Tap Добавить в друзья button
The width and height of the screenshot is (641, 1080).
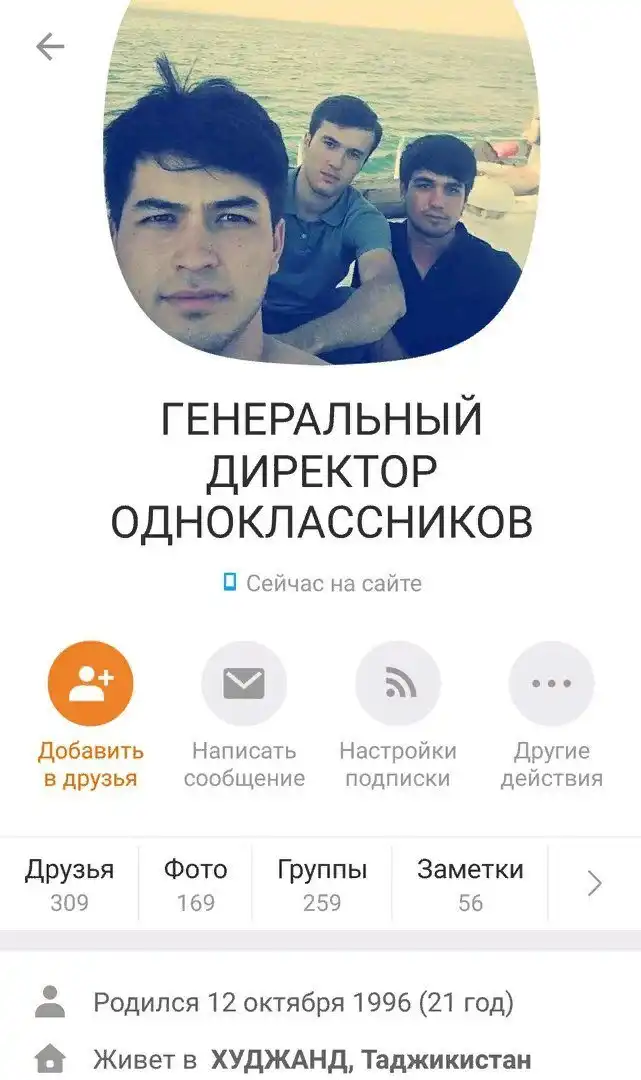point(91,684)
